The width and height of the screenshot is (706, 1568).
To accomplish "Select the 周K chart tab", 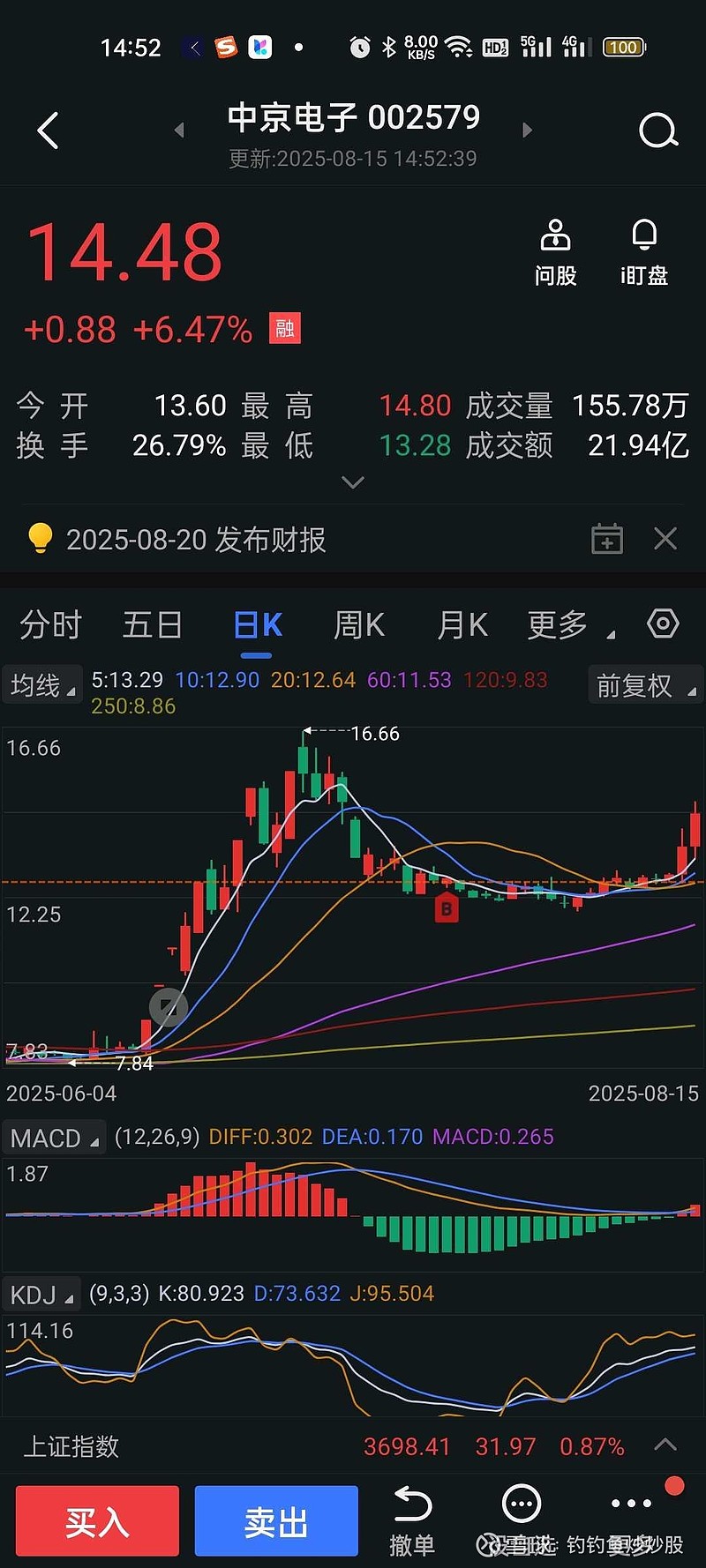I will pos(359,625).
